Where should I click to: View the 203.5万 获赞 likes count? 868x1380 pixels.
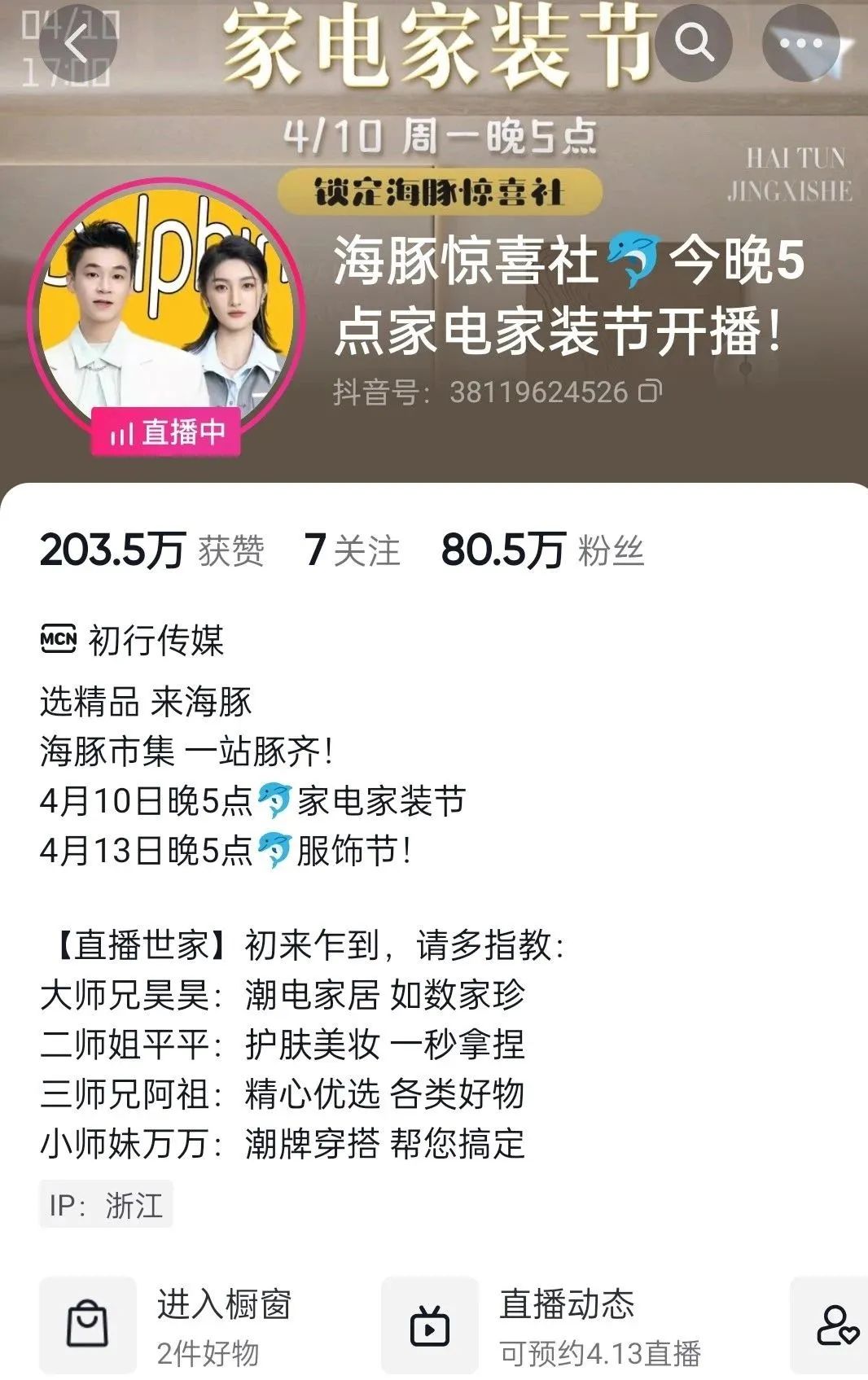pos(152,550)
